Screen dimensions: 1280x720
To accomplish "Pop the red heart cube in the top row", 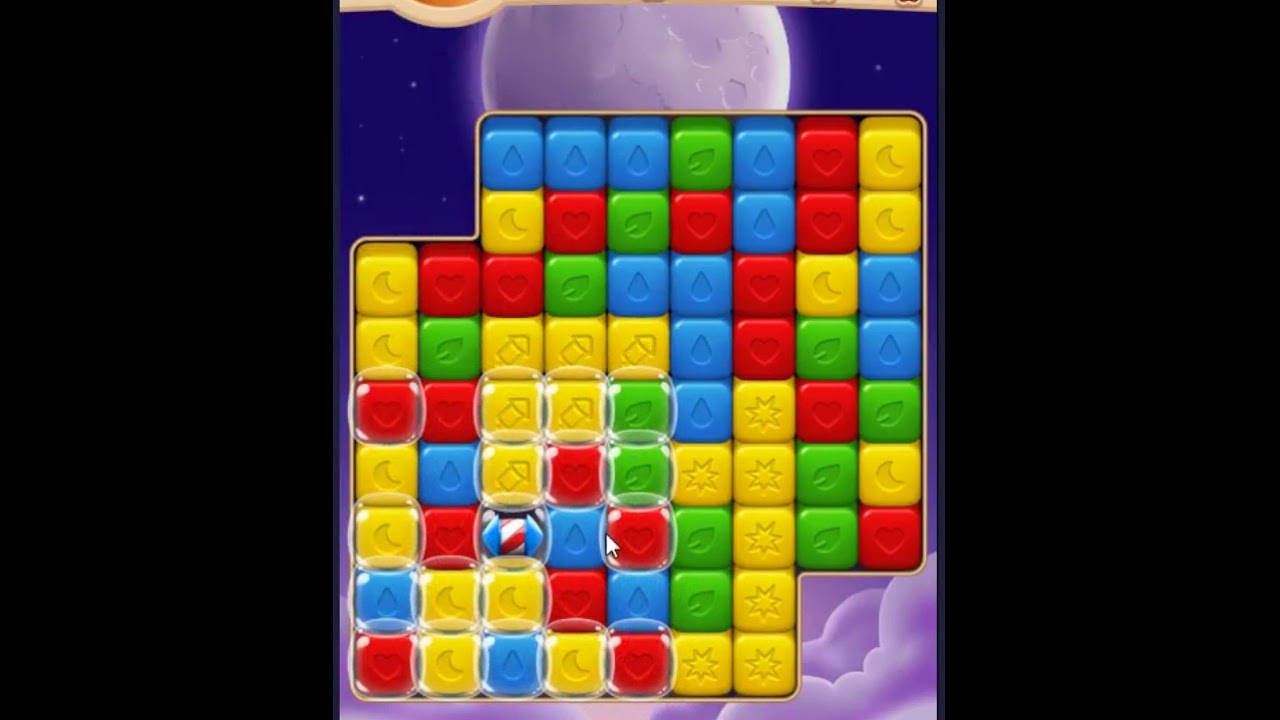I will pyautogui.click(x=827, y=155).
